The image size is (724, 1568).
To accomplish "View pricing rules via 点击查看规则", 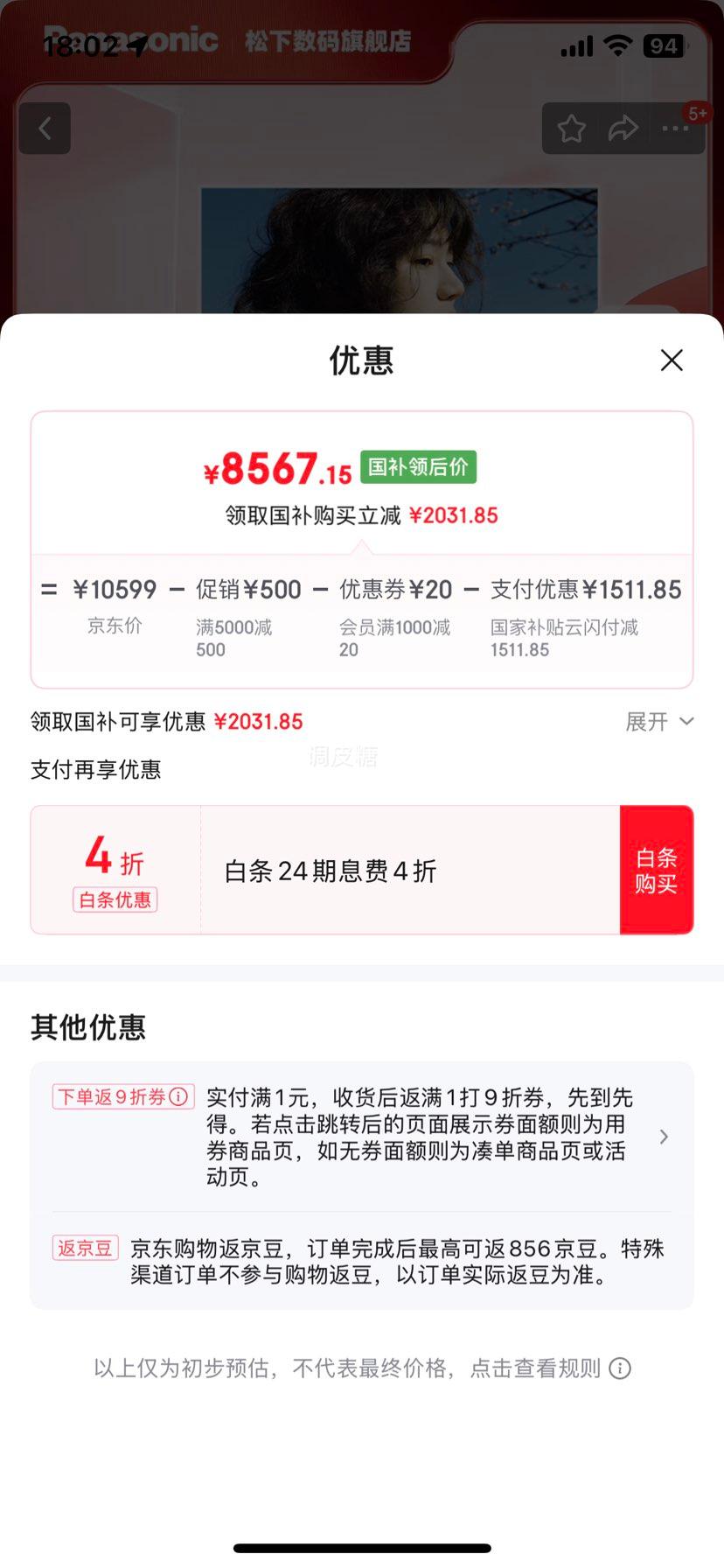I will tap(535, 1368).
